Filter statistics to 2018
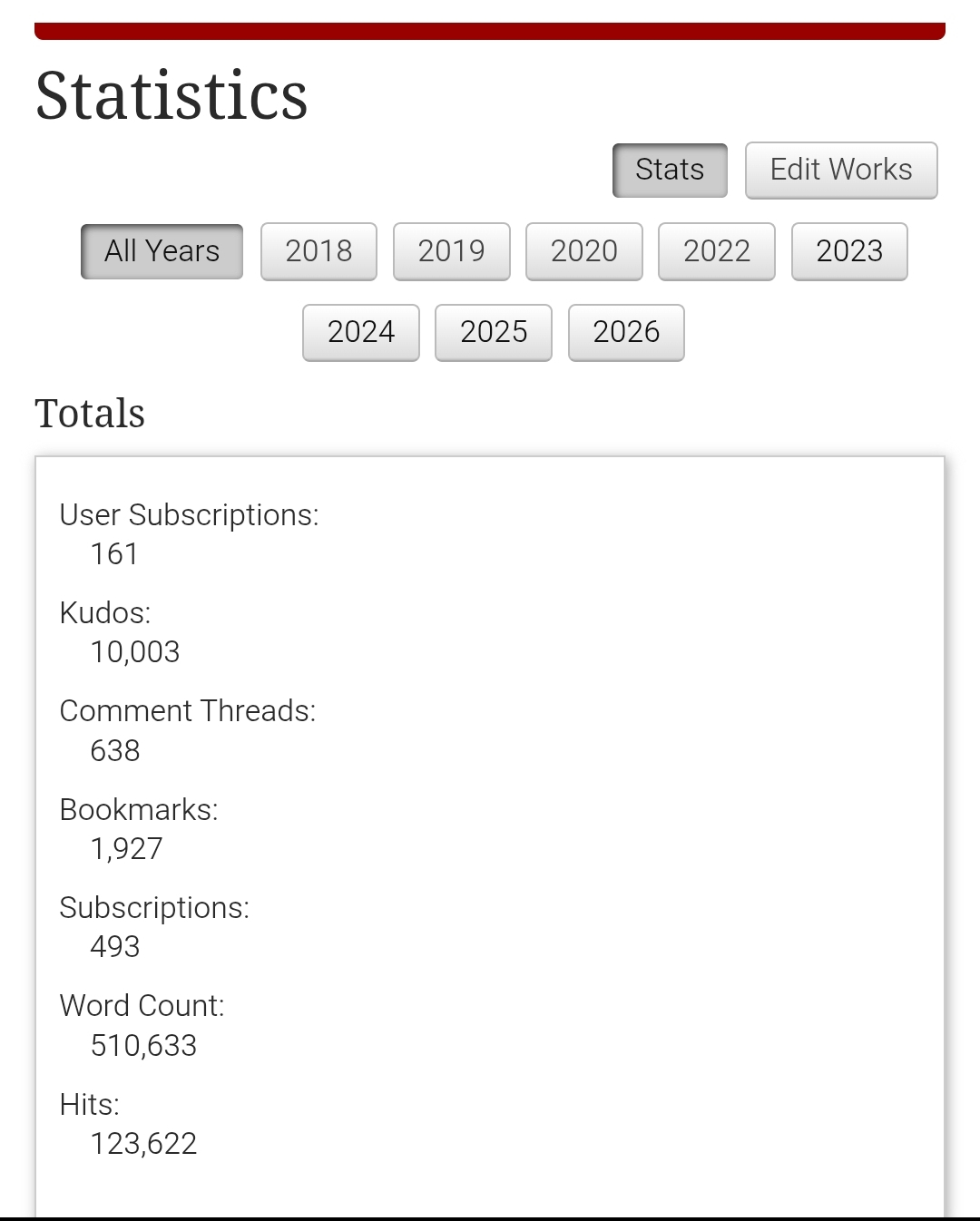This screenshot has width=980, height=1221. pos(318,251)
